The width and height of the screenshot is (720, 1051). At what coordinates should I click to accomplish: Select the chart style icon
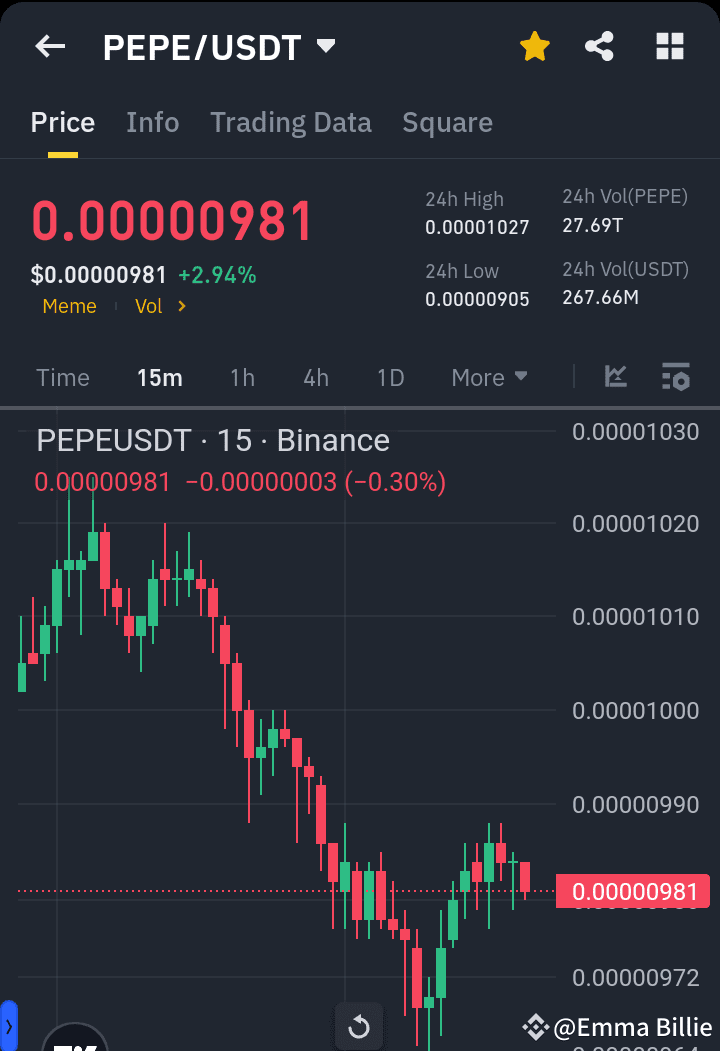click(x=616, y=377)
